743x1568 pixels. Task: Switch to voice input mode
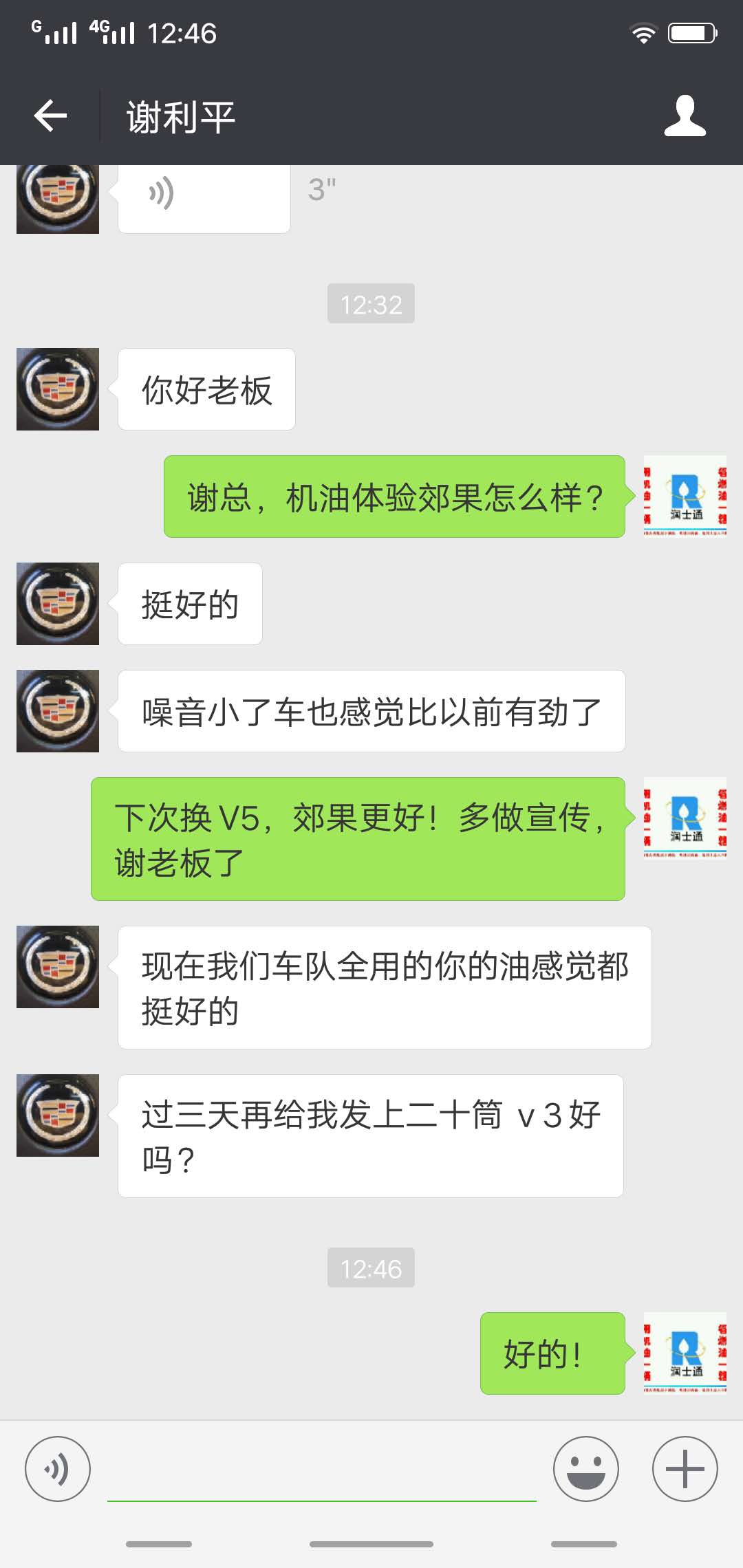(x=58, y=1469)
